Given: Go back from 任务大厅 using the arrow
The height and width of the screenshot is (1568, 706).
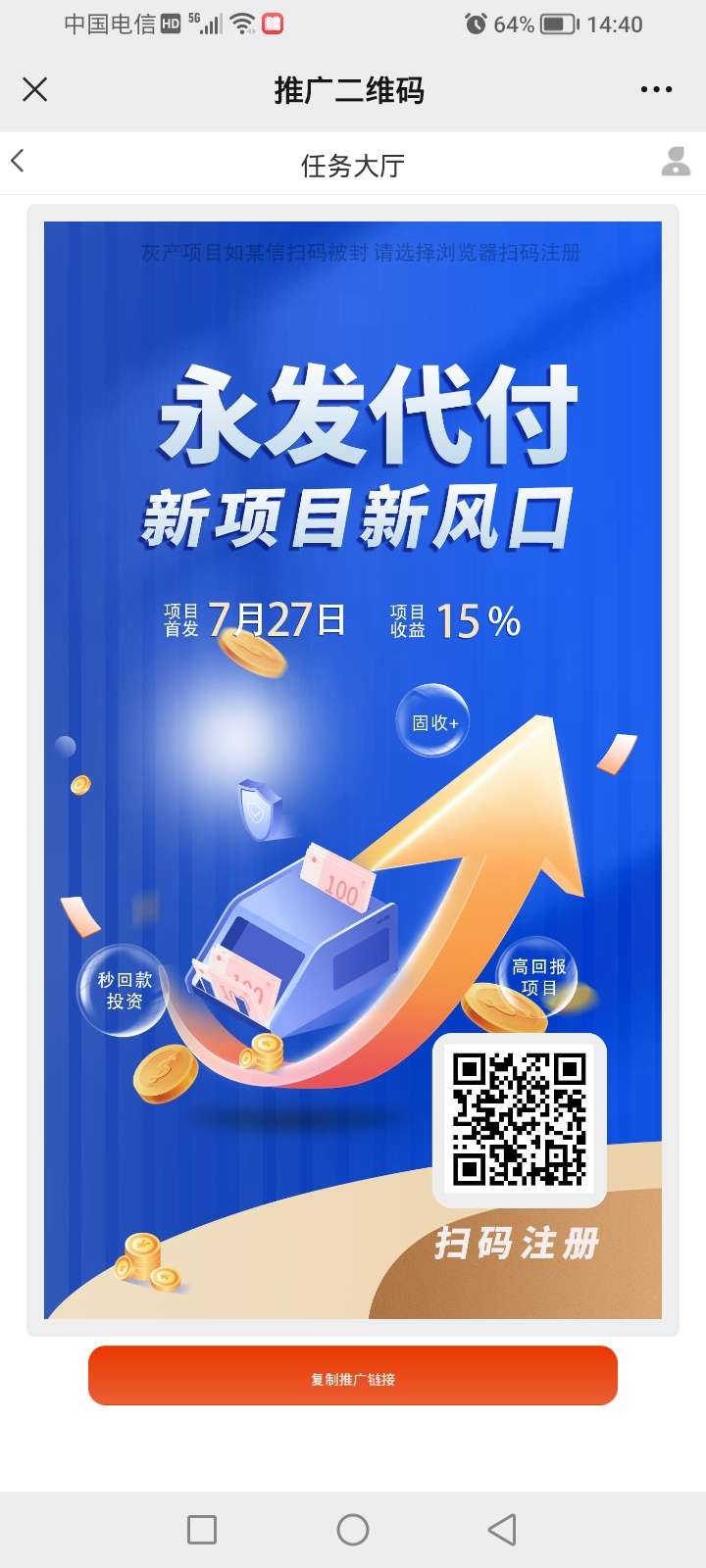Looking at the screenshot, I should pyautogui.click(x=18, y=162).
